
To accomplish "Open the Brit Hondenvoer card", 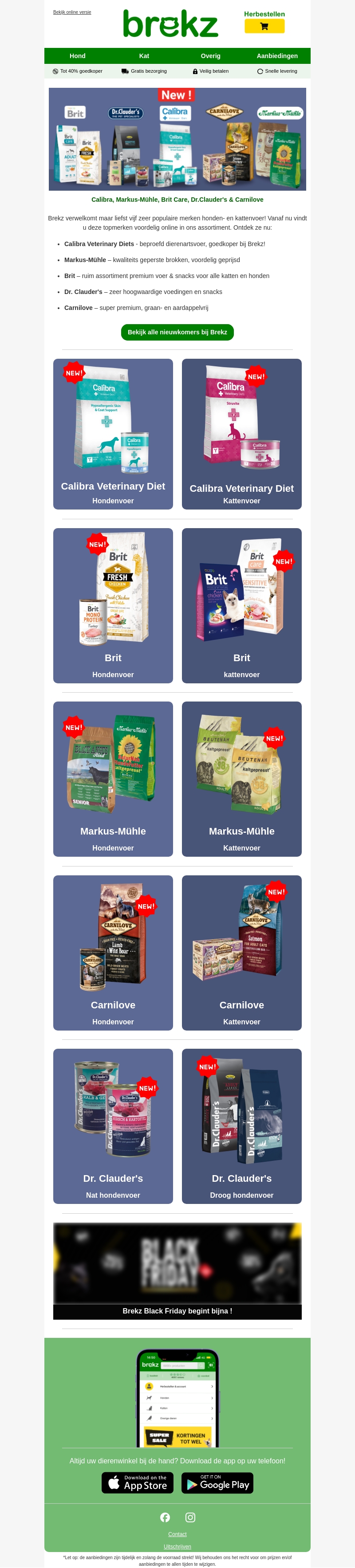I will [x=113, y=606].
